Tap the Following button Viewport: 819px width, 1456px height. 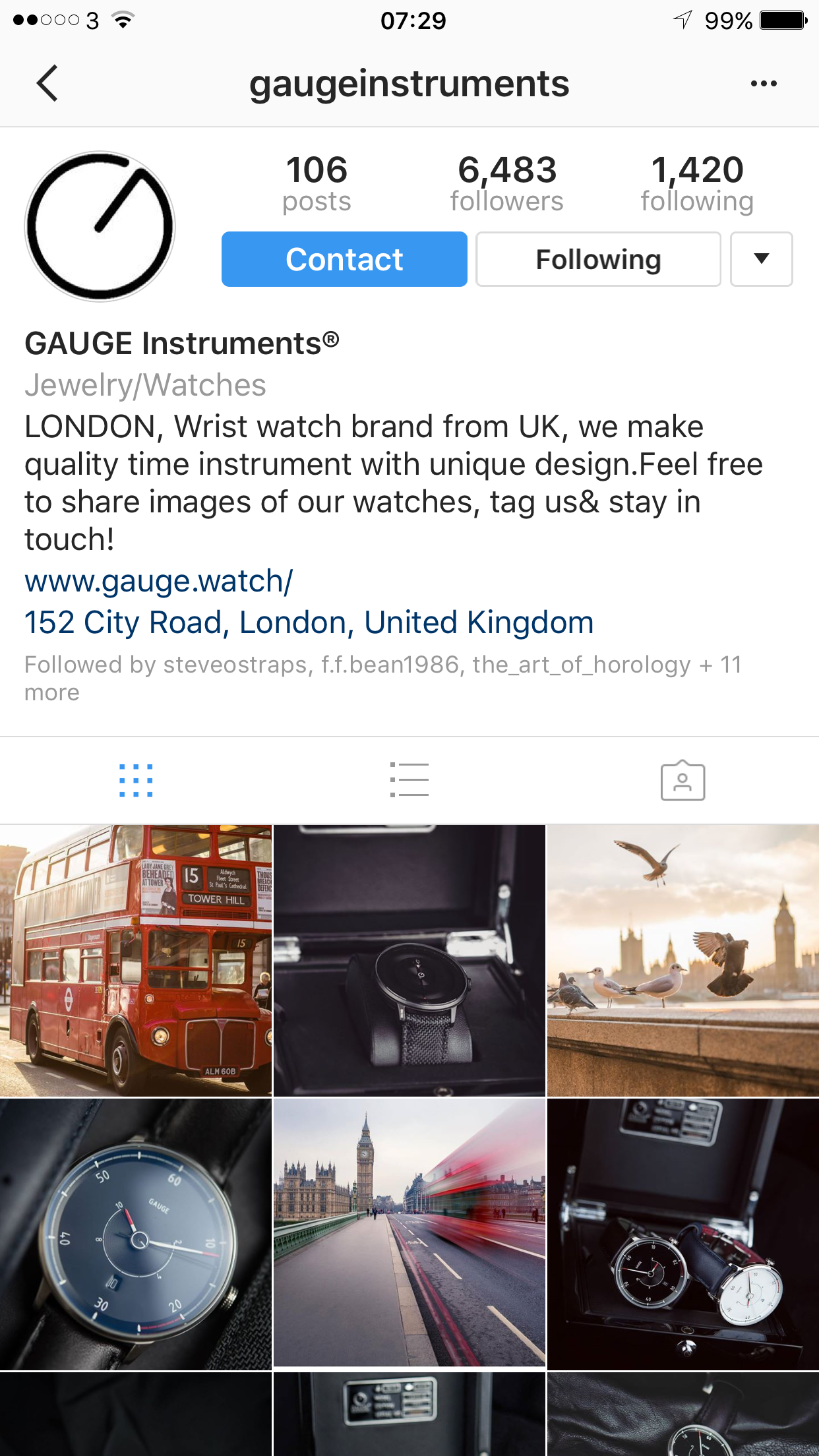click(x=598, y=259)
